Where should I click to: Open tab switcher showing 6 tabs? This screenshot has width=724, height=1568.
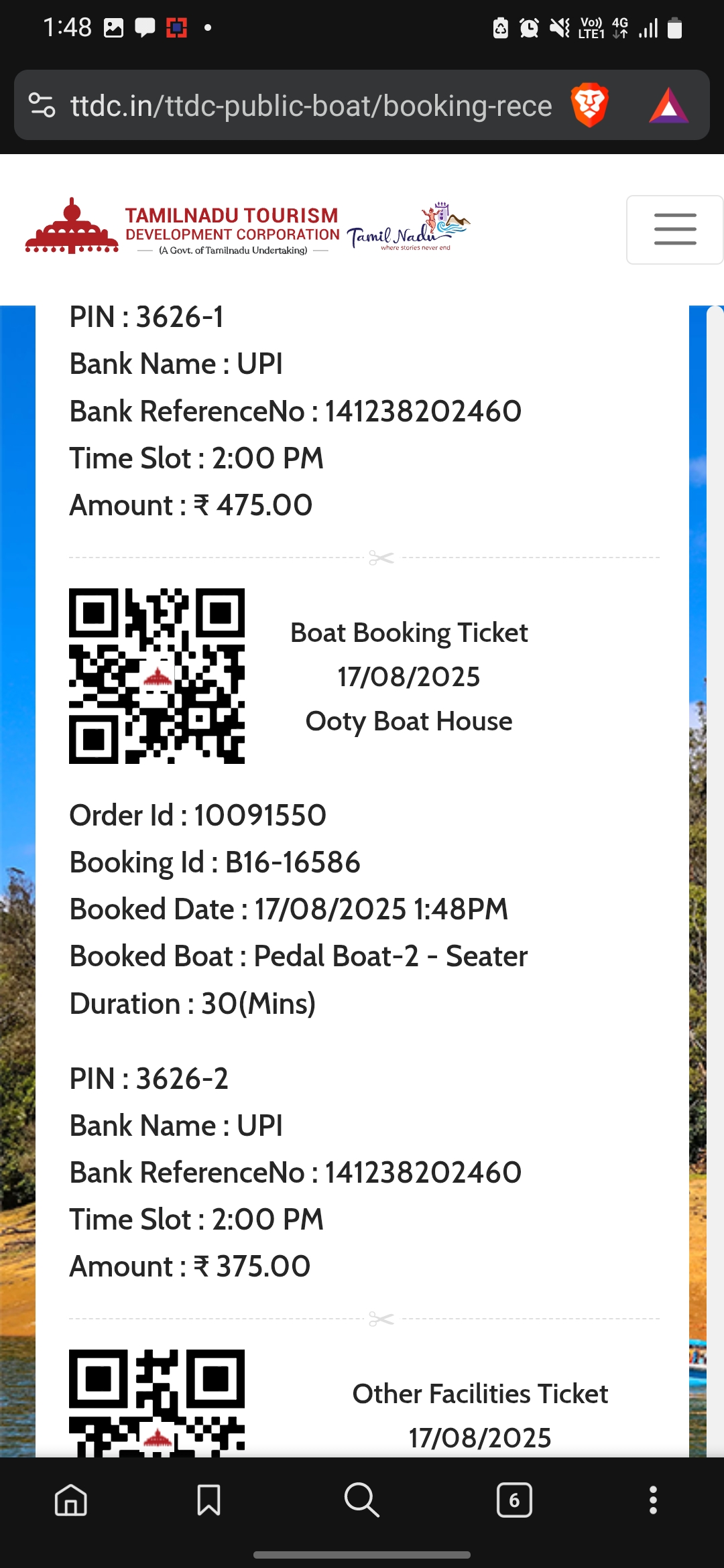(x=514, y=1500)
